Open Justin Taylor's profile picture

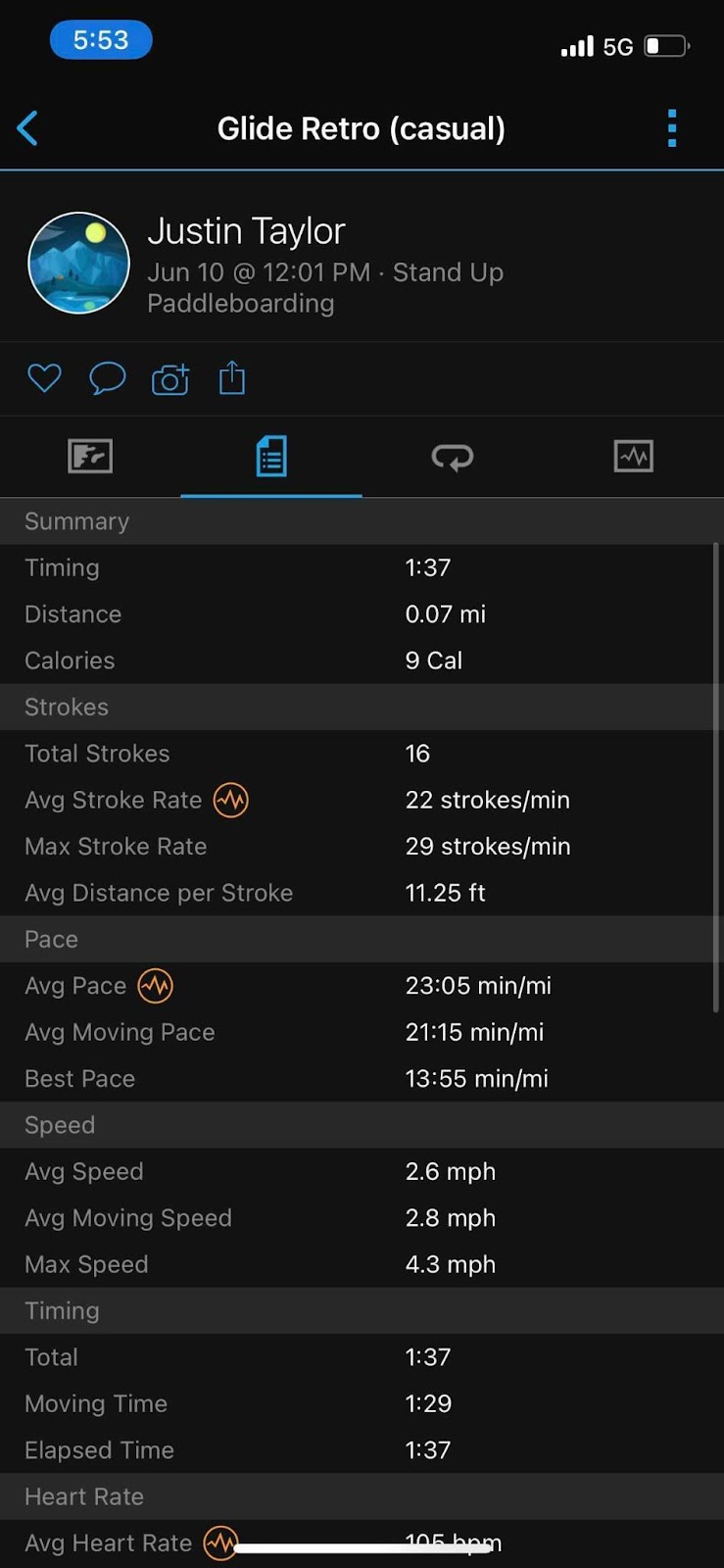[x=79, y=263]
